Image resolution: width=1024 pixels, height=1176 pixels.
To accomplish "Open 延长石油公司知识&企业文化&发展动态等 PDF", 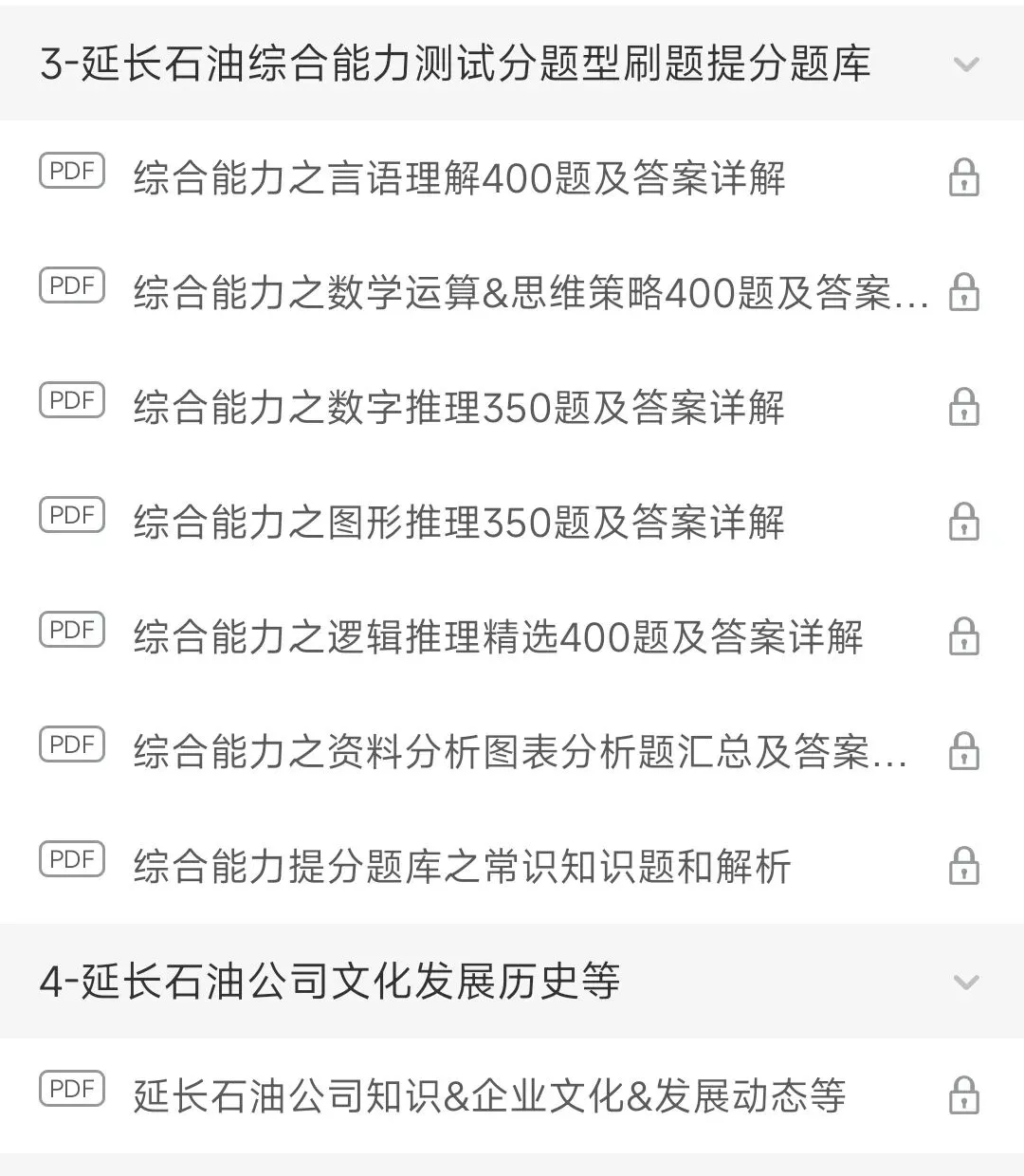I will [x=488, y=1096].
